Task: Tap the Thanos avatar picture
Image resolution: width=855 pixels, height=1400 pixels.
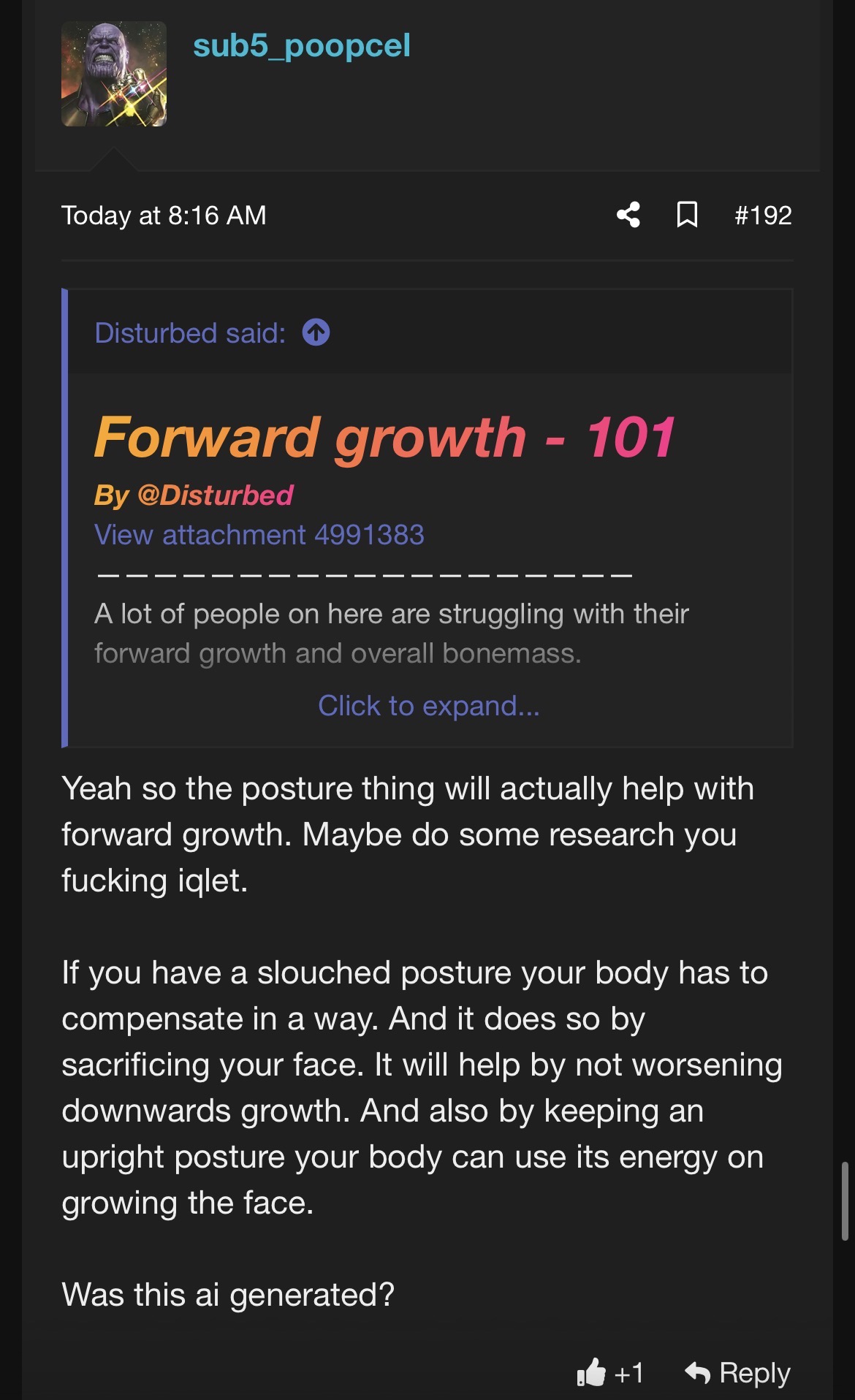Action: coord(114,74)
